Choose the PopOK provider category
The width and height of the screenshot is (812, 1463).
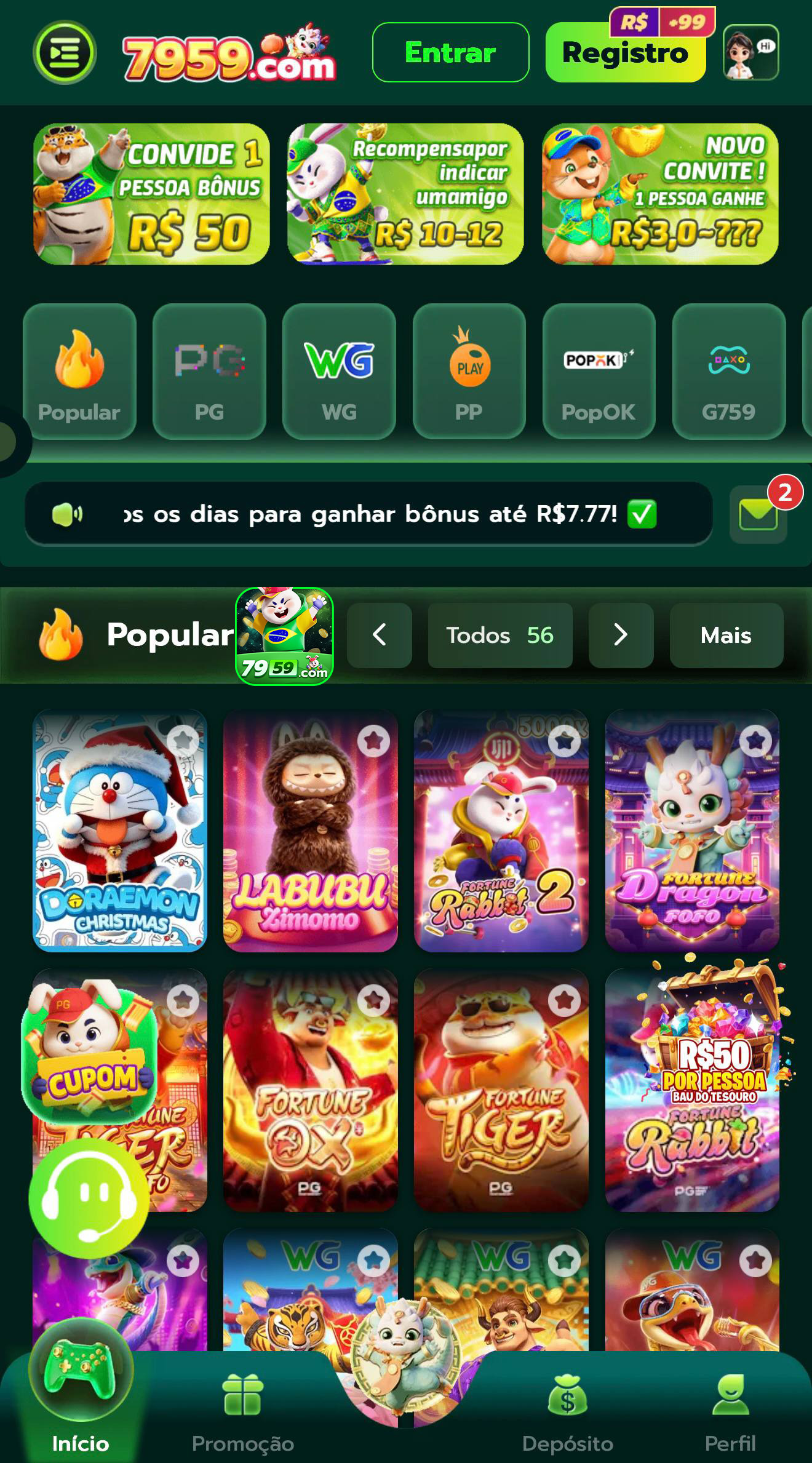click(x=599, y=371)
